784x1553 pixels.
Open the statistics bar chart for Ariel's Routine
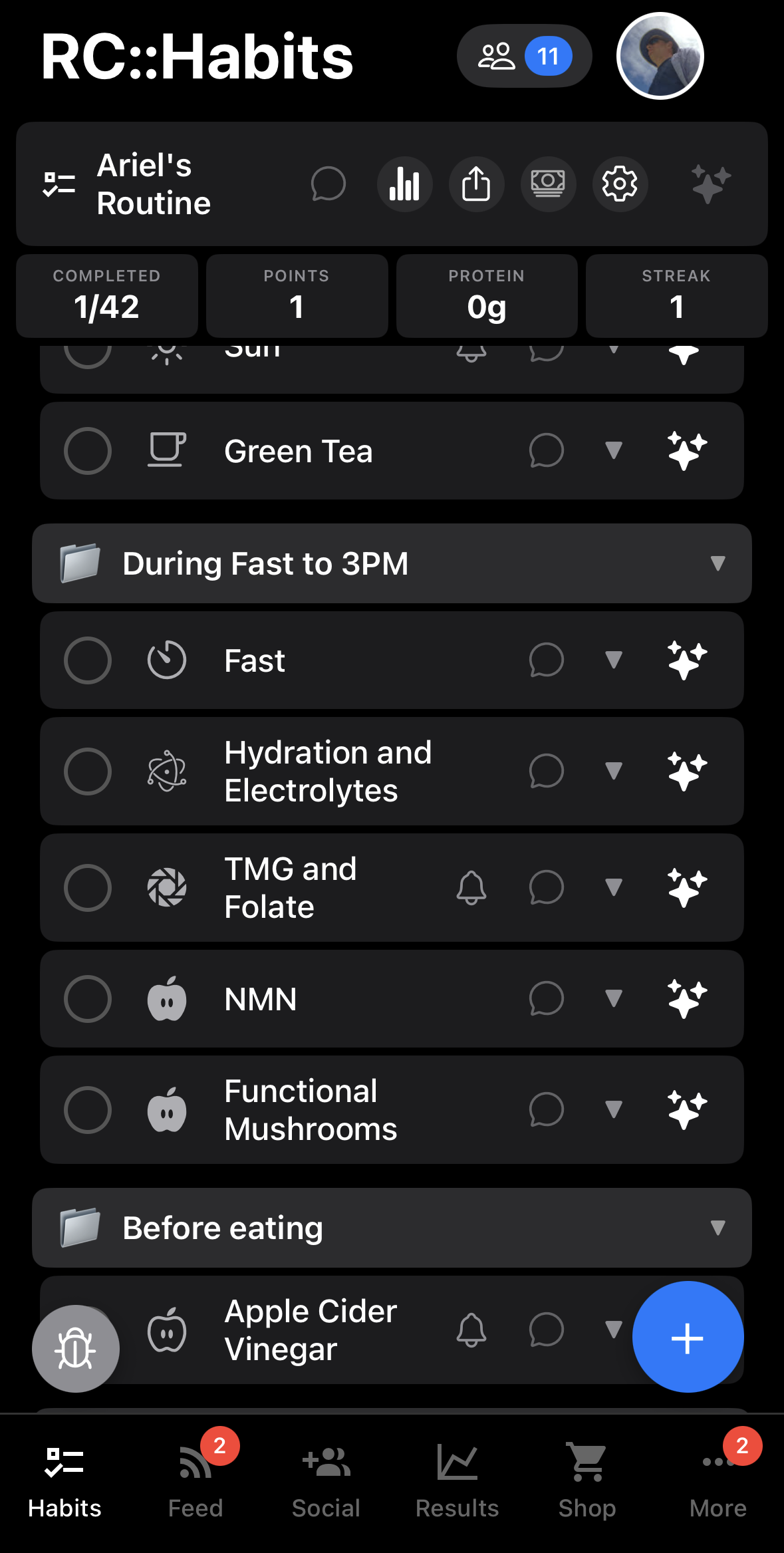pos(404,185)
